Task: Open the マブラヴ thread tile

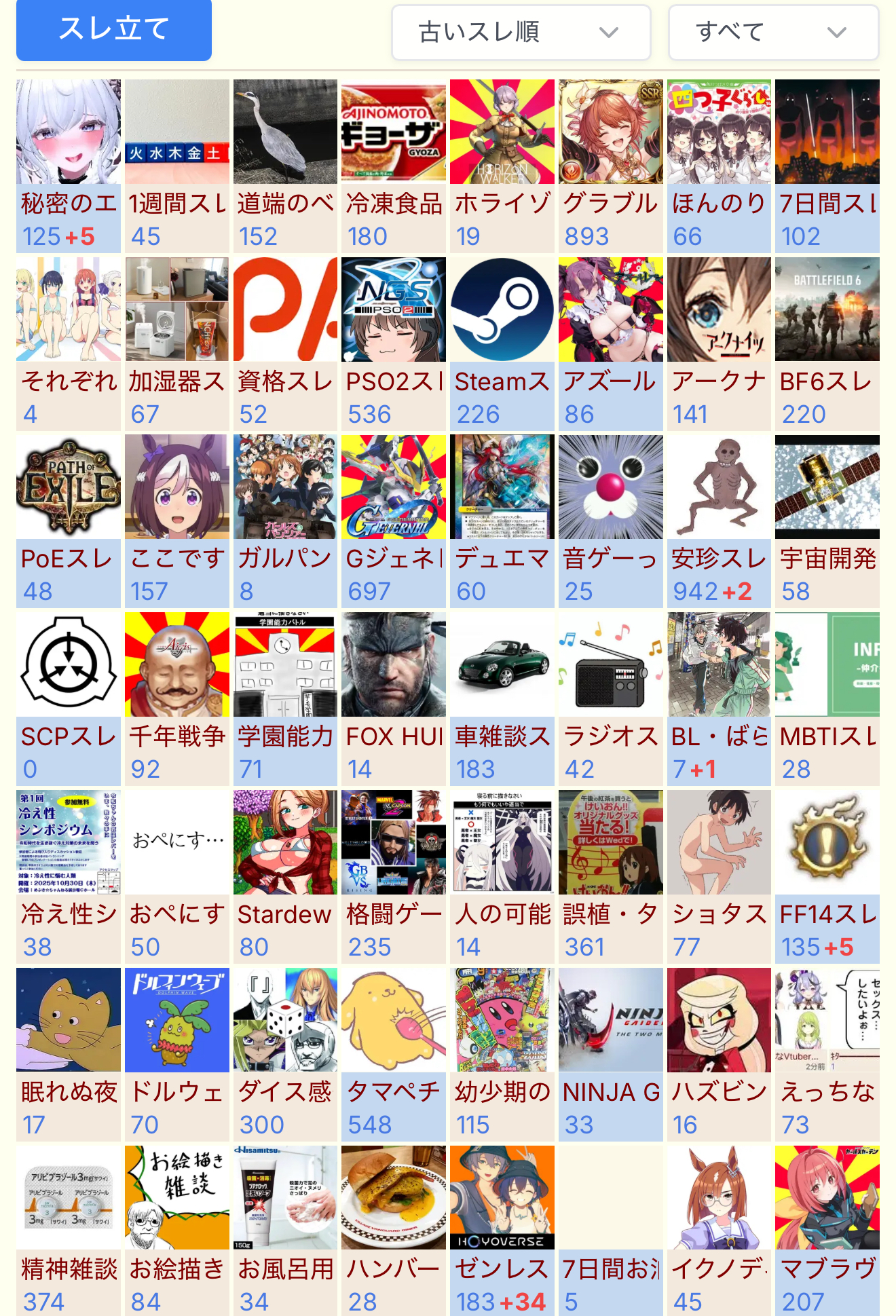Action: [827, 1232]
